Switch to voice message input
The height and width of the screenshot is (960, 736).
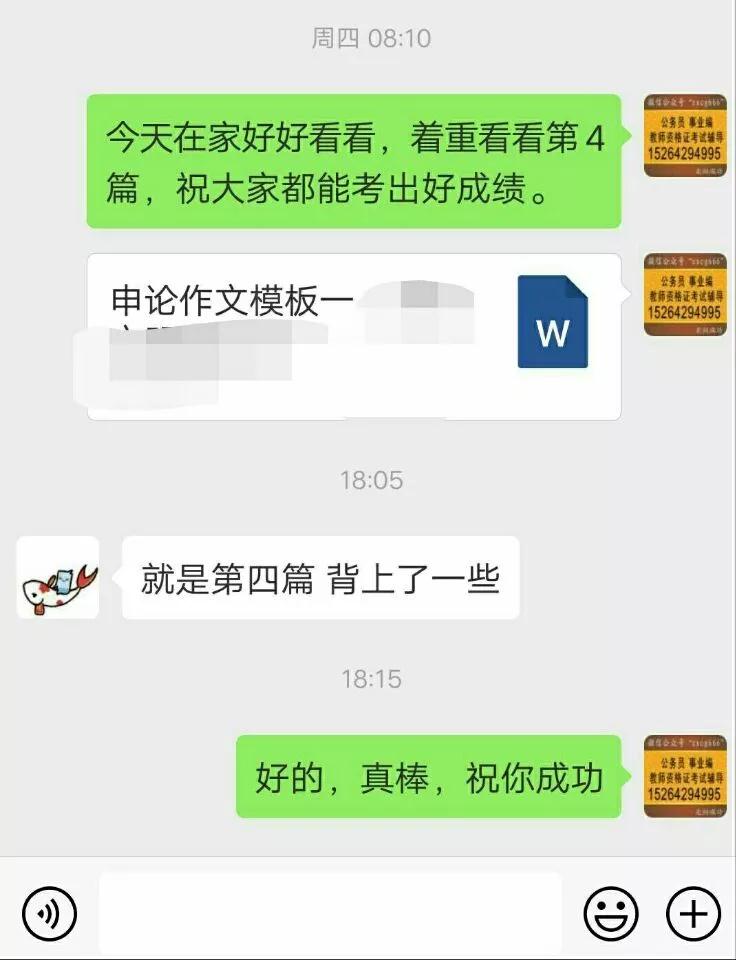tap(49, 913)
